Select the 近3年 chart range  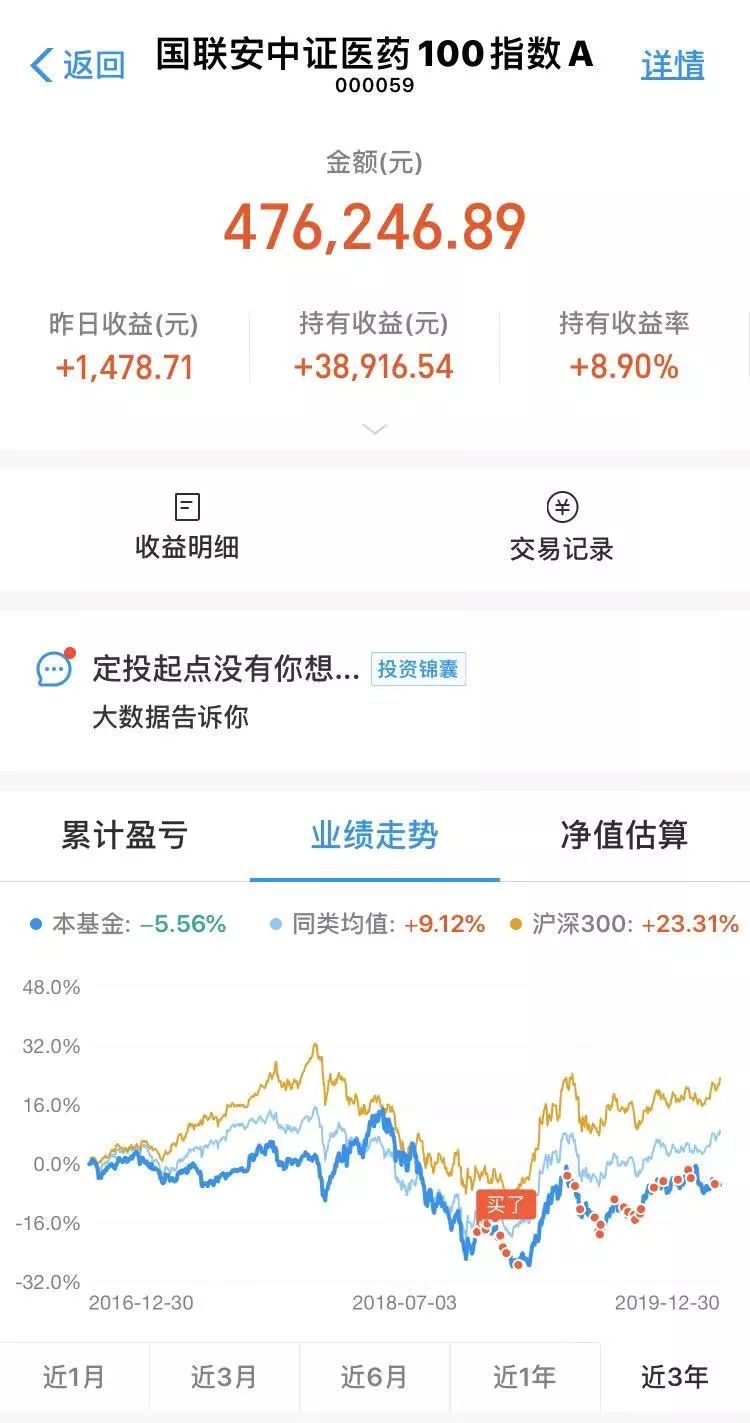pyautogui.click(x=675, y=1376)
